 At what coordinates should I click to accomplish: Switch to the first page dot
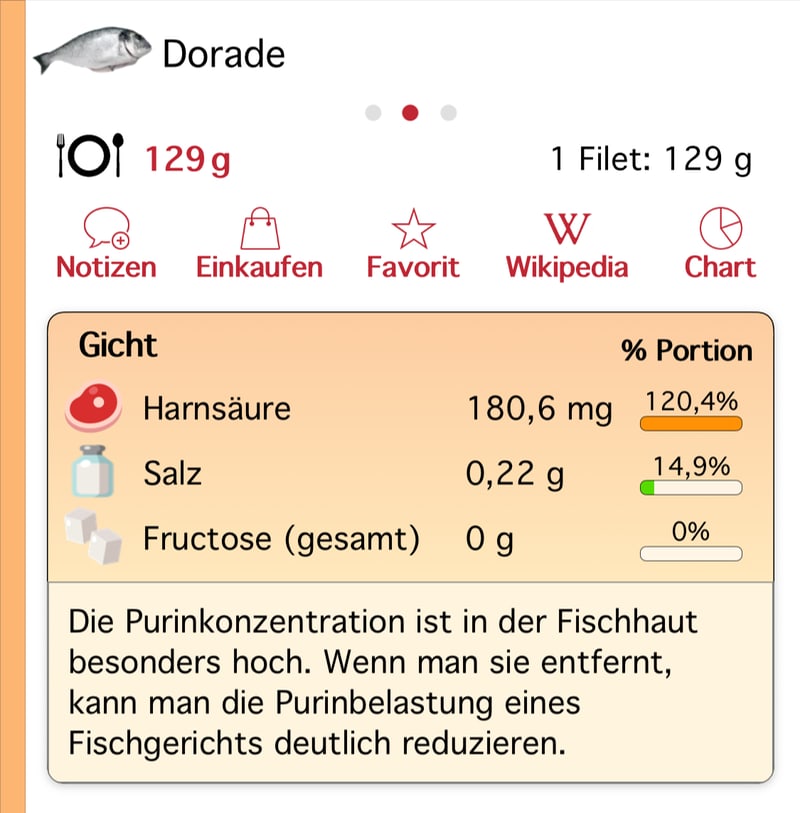pos(374,113)
